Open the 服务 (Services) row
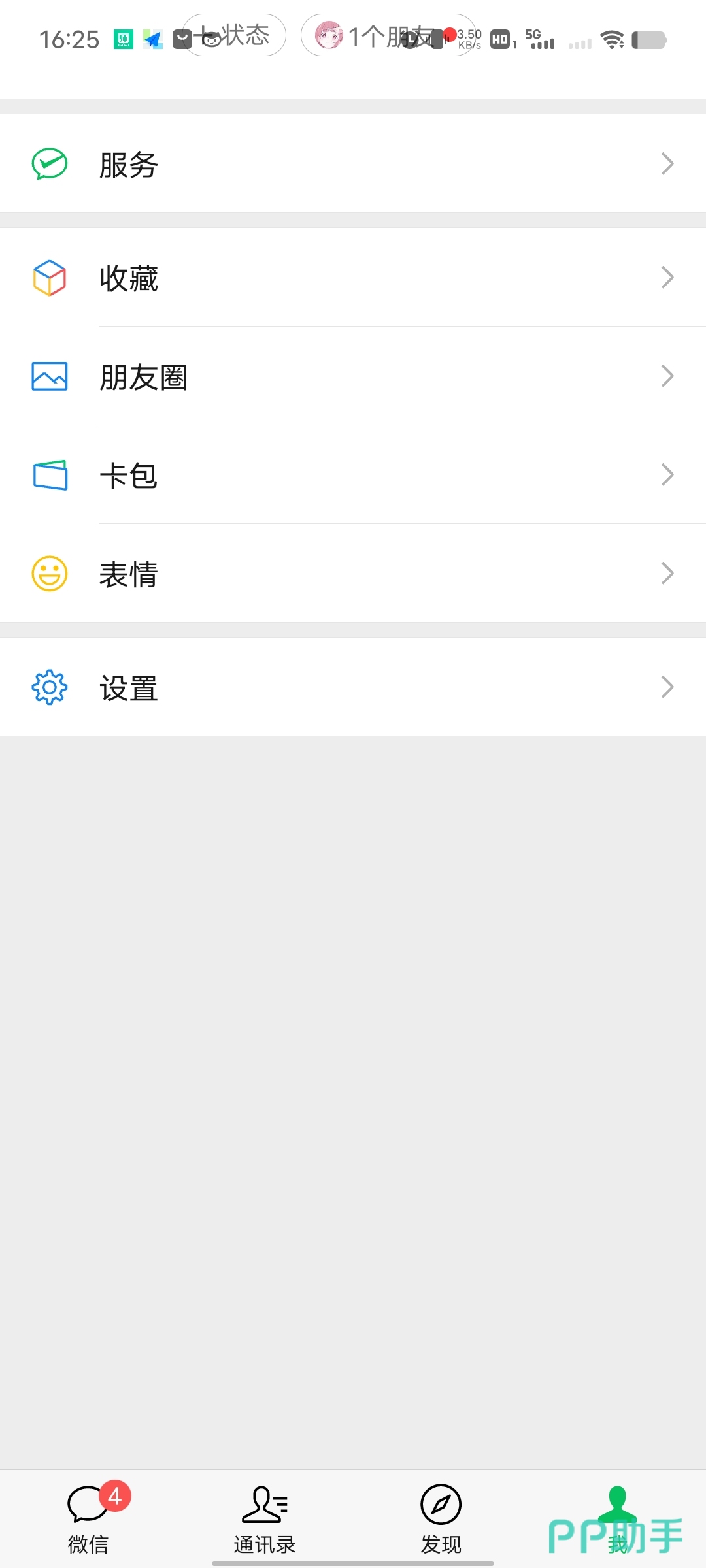 click(353, 163)
